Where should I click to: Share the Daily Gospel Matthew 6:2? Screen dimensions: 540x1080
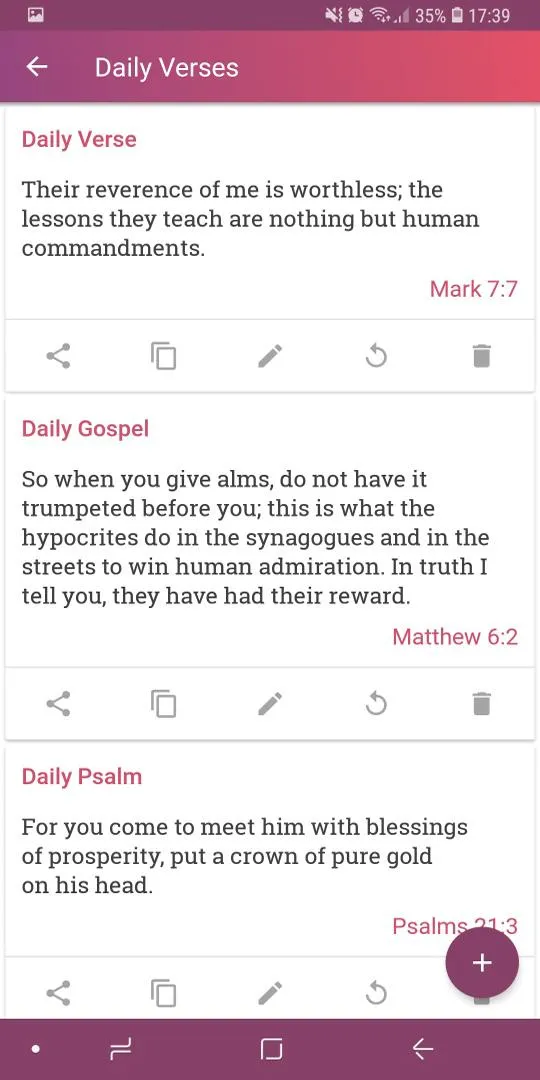pos(58,704)
